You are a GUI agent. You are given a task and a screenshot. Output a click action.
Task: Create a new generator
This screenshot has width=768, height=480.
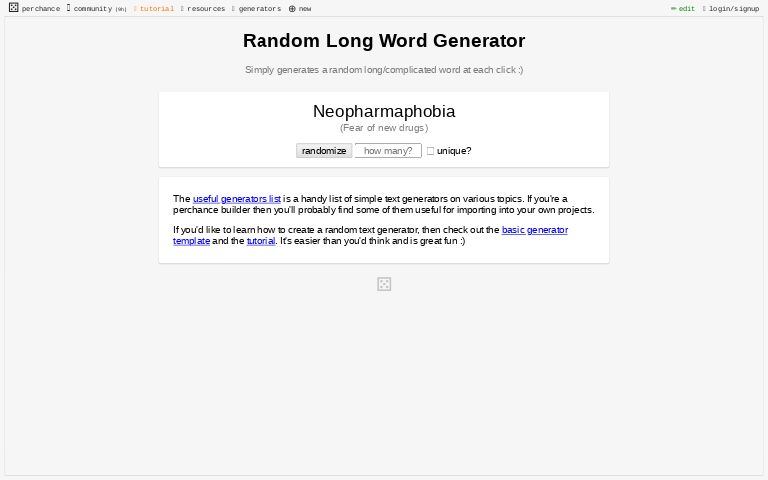(300, 8)
